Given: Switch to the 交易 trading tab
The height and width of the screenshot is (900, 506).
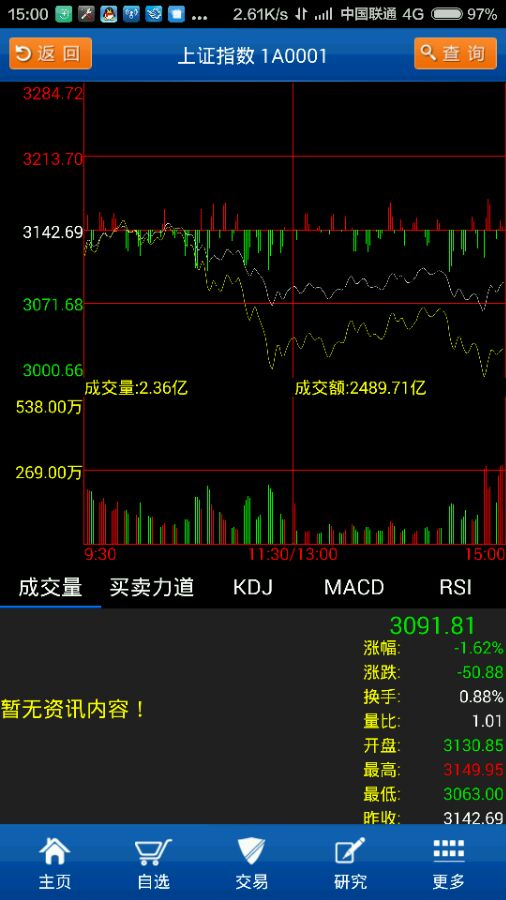Looking at the screenshot, I should coord(252,863).
